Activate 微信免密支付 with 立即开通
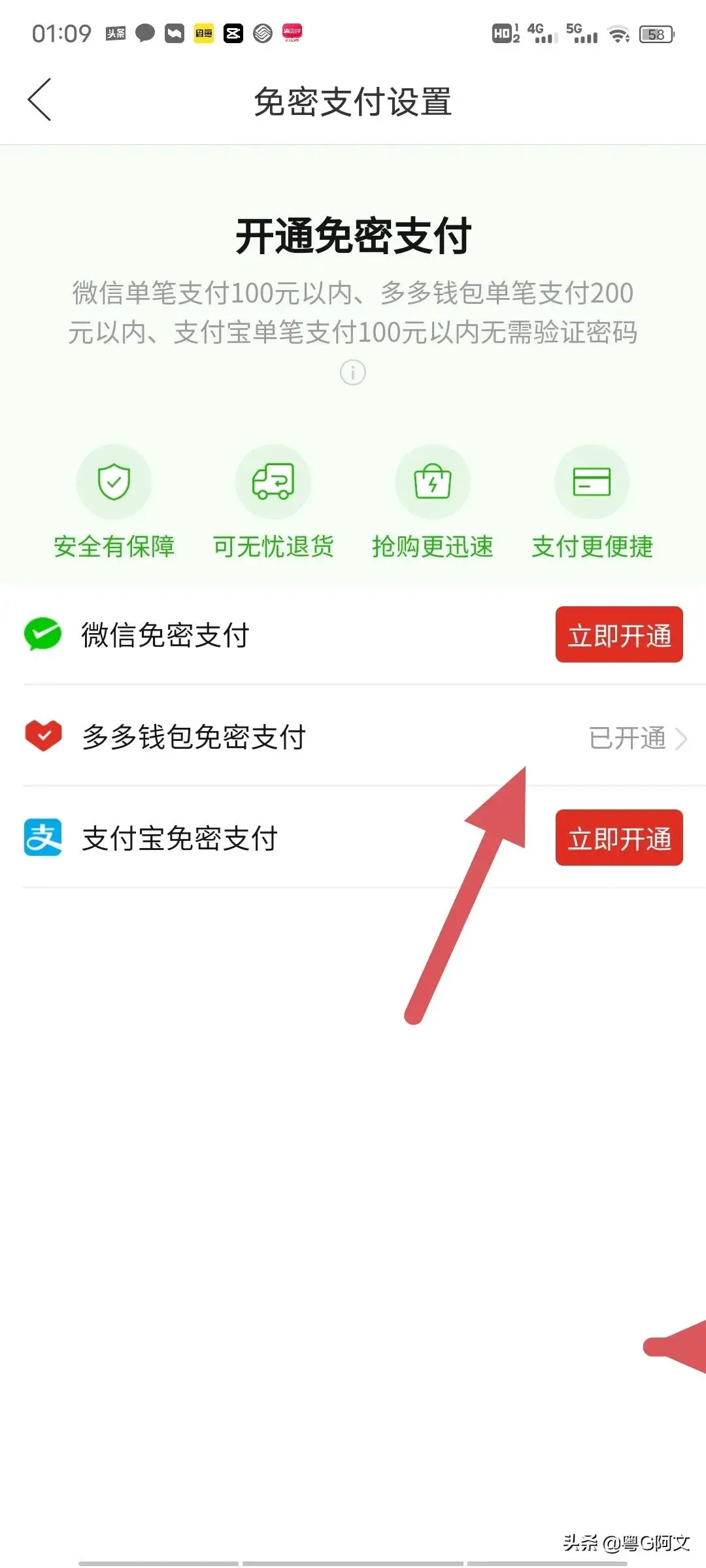The image size is (706, 1568). [618, 635]
